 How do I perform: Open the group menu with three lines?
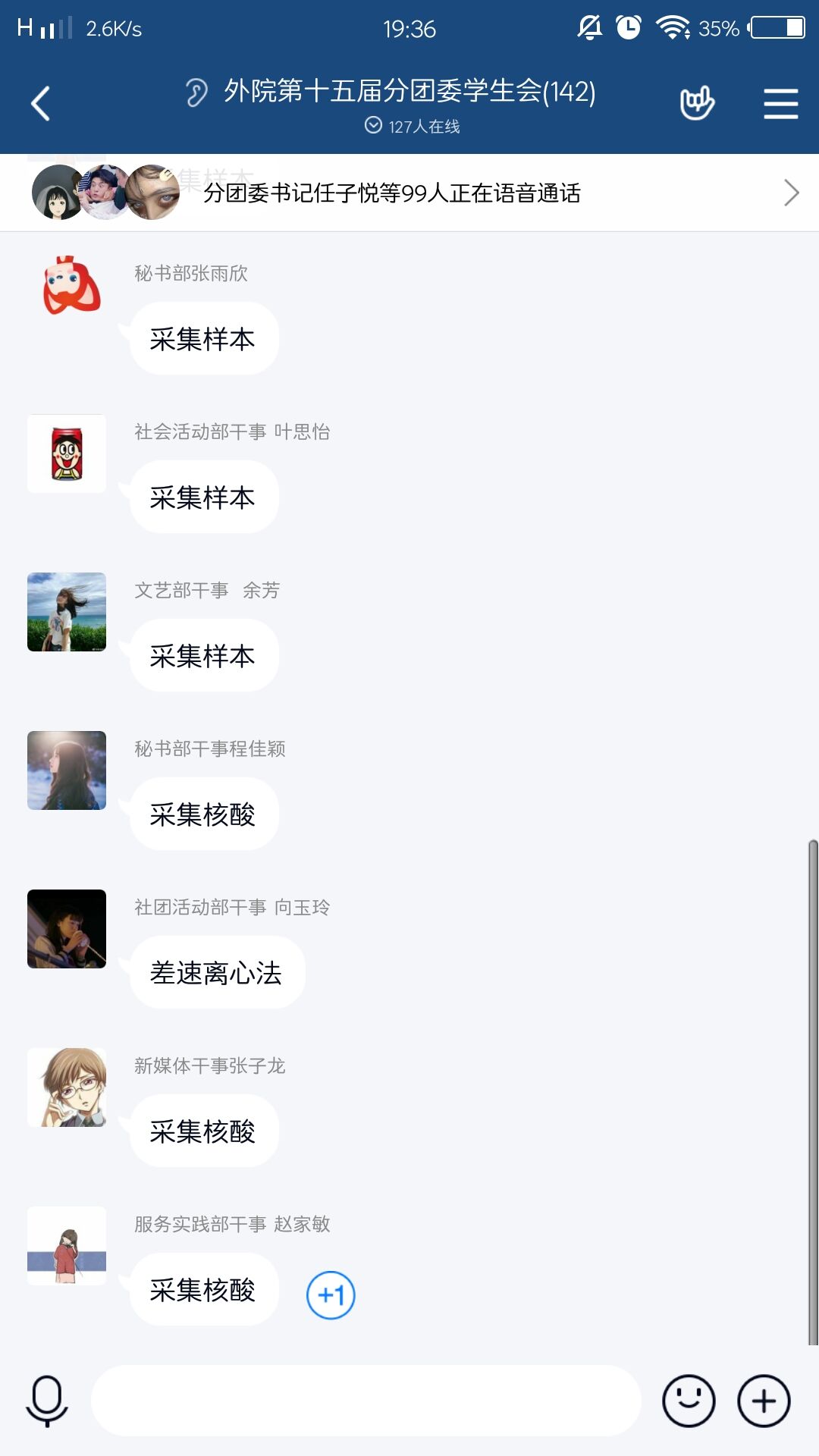780,104
